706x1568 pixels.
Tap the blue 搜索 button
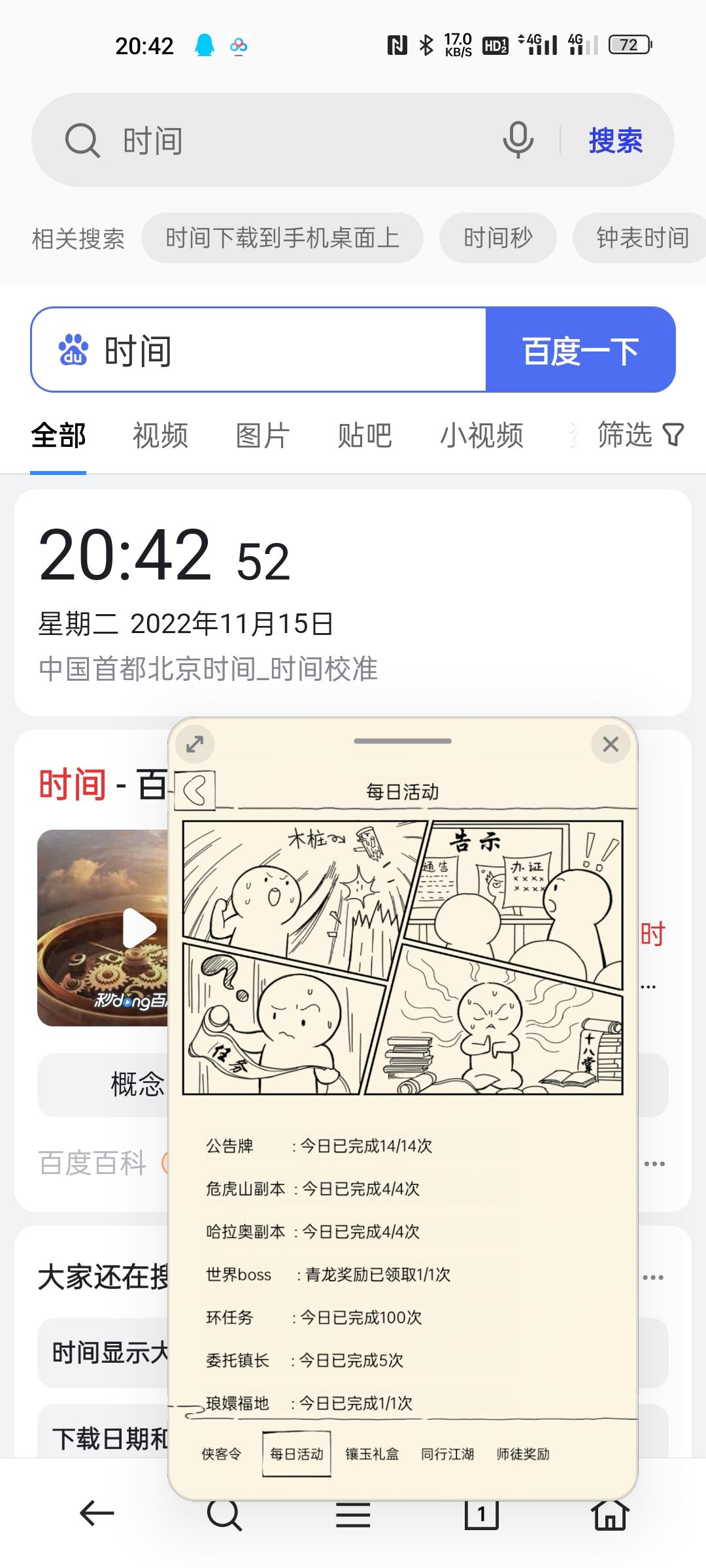coord(615,140)
